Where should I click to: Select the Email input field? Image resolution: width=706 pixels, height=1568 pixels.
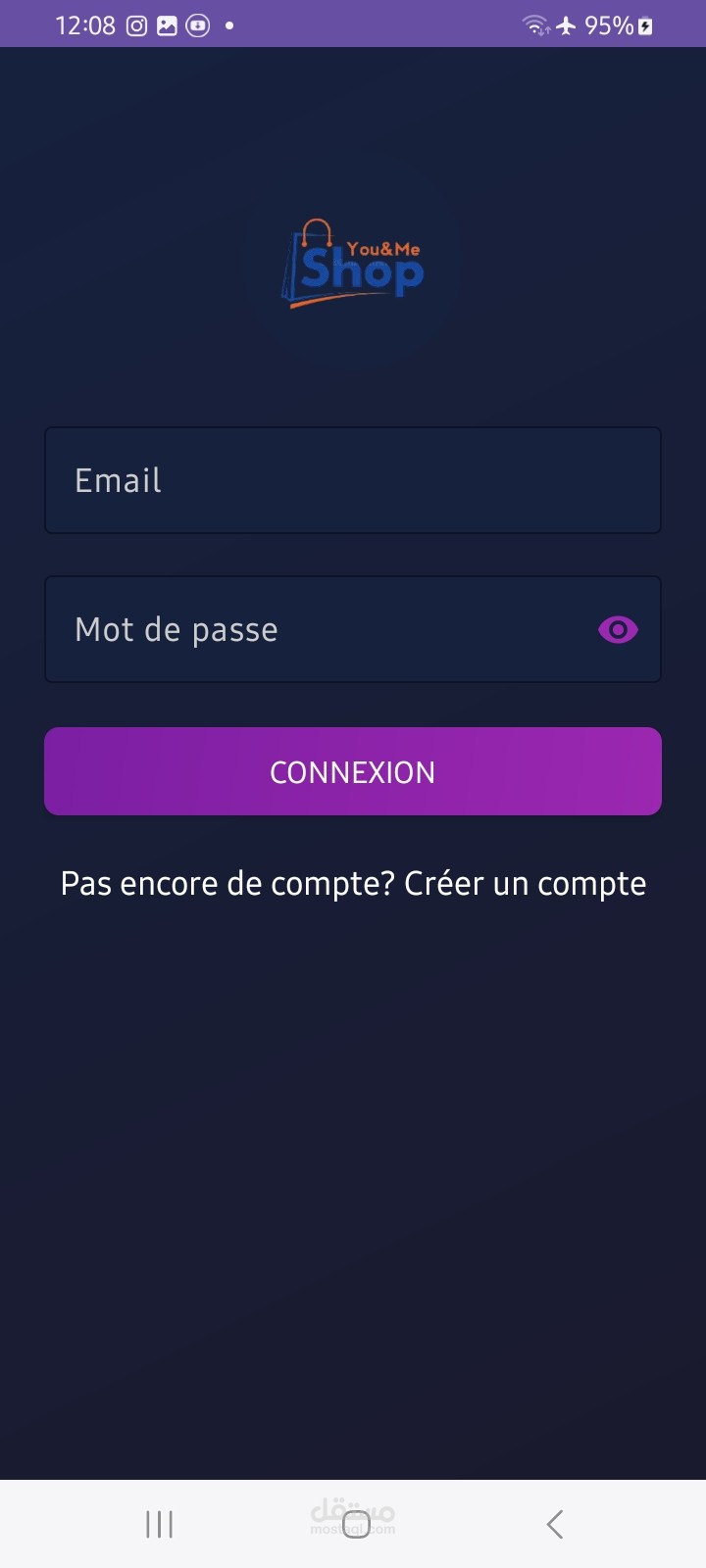pos(353,480)
